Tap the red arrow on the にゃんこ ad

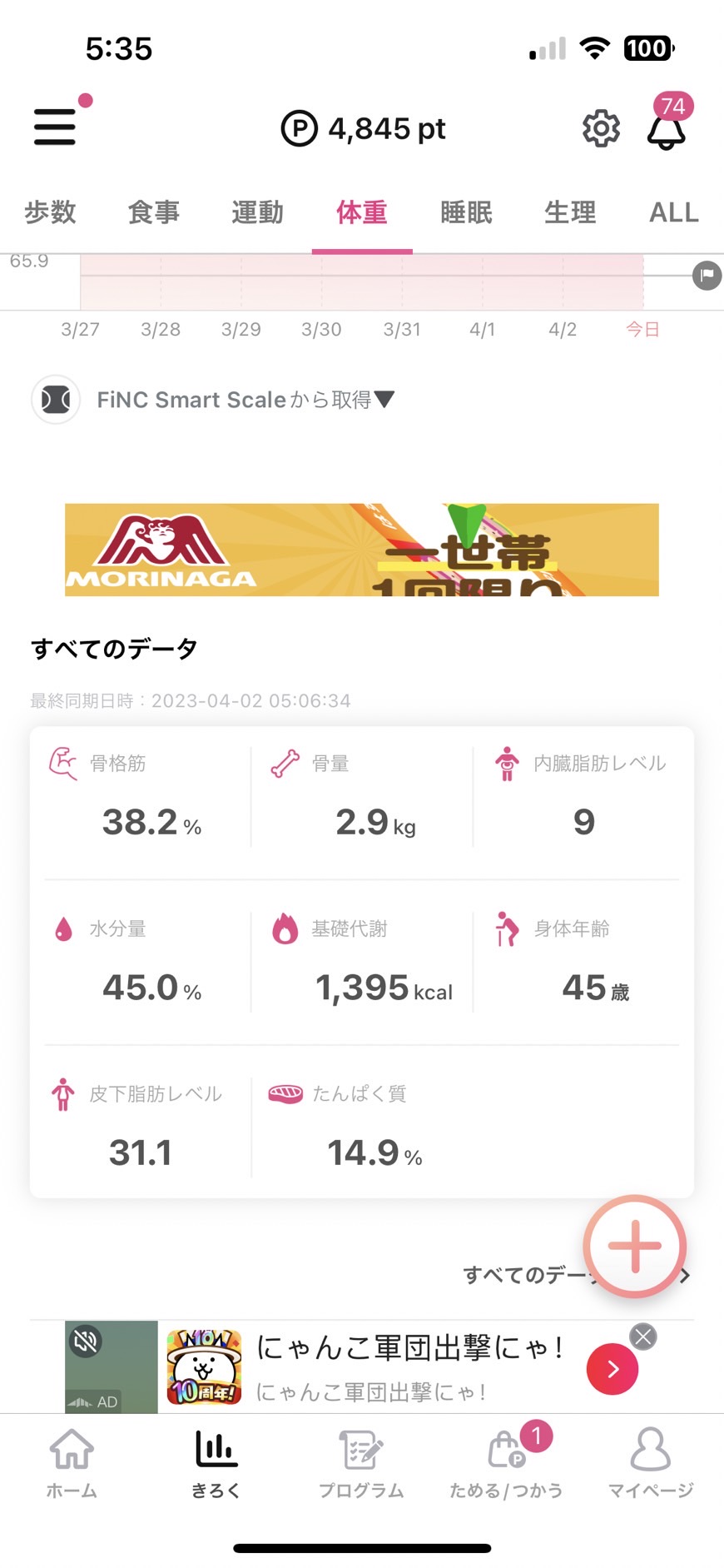click(612, 1369)
